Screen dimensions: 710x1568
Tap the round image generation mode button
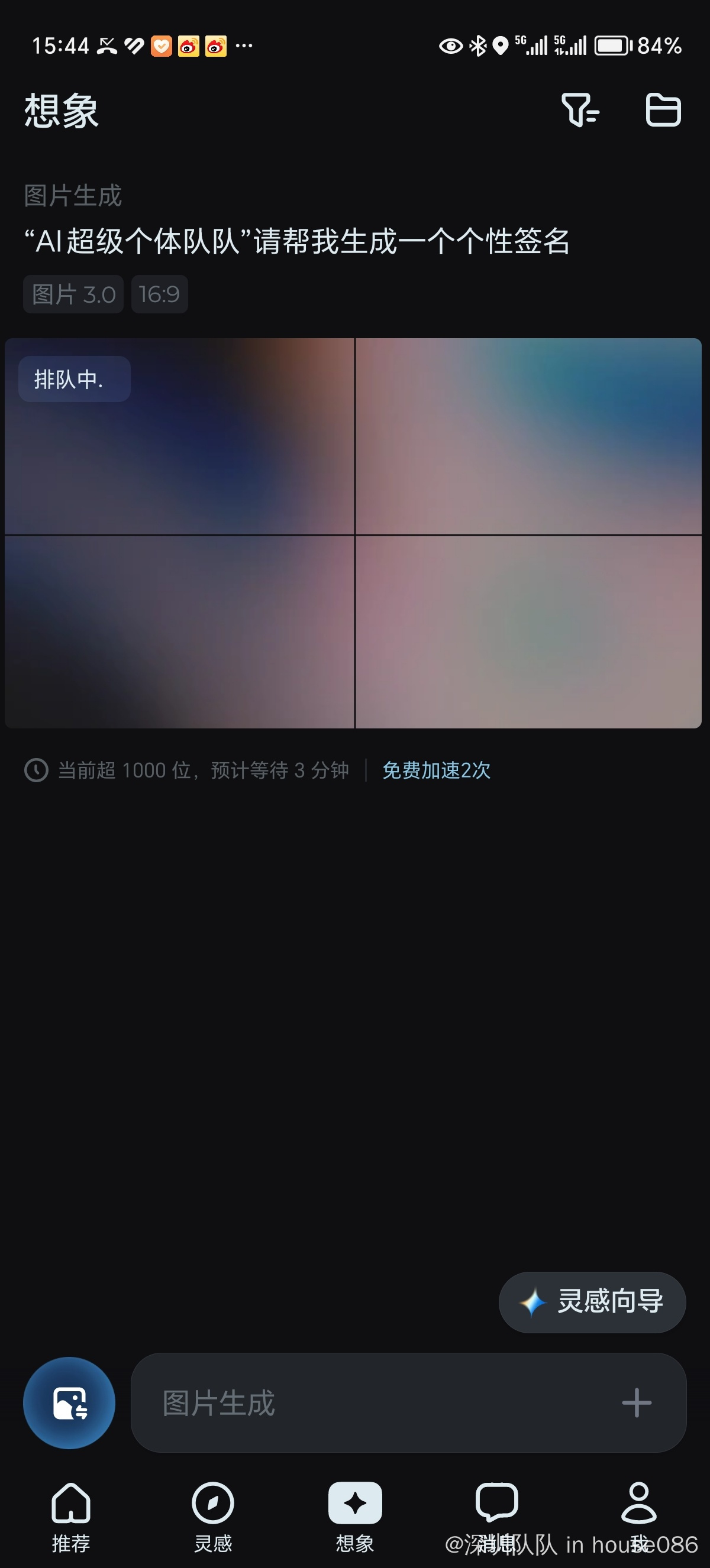[x=69, y=1402]
